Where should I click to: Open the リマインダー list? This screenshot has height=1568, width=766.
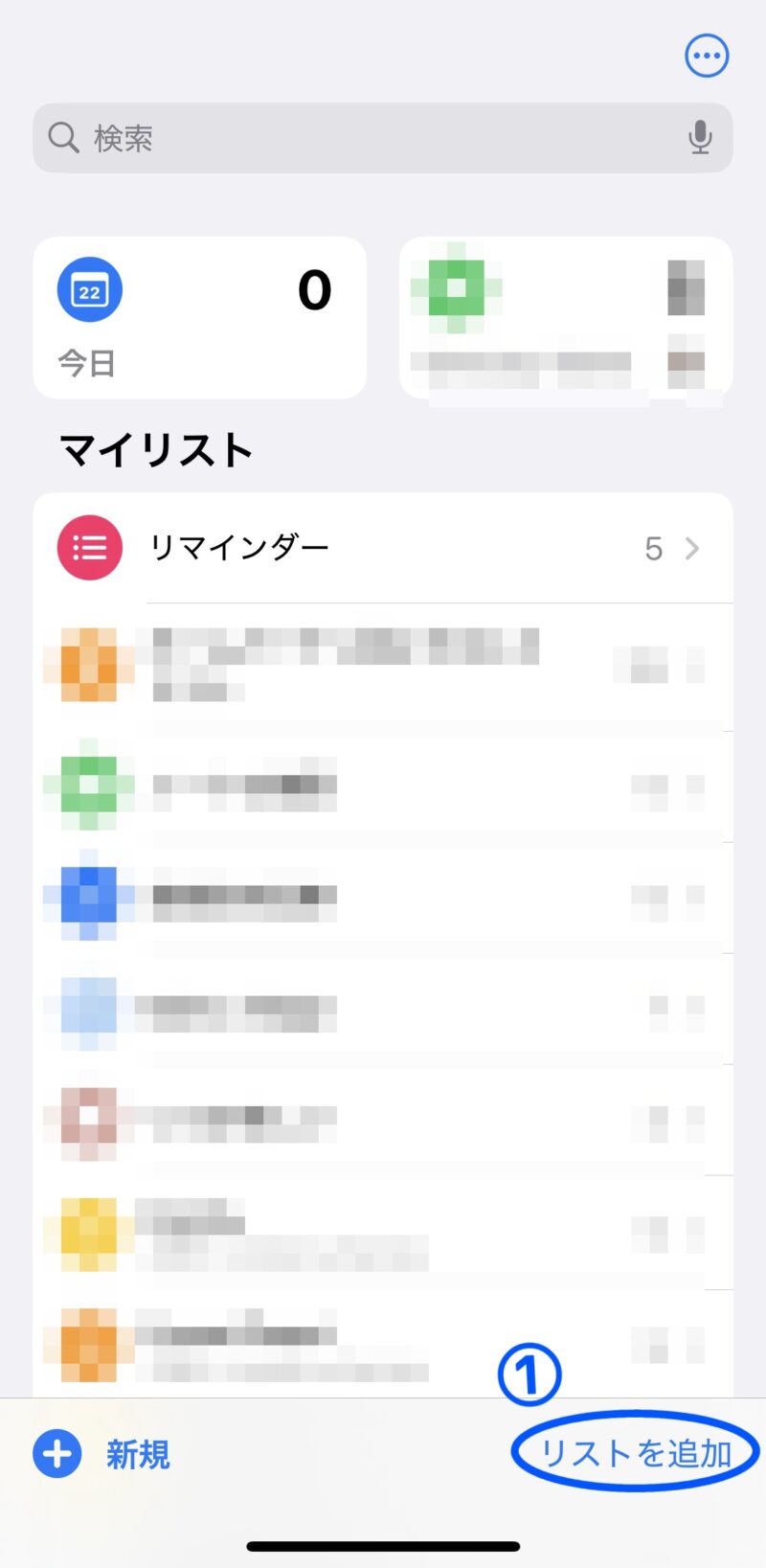(x=383, y=548)
